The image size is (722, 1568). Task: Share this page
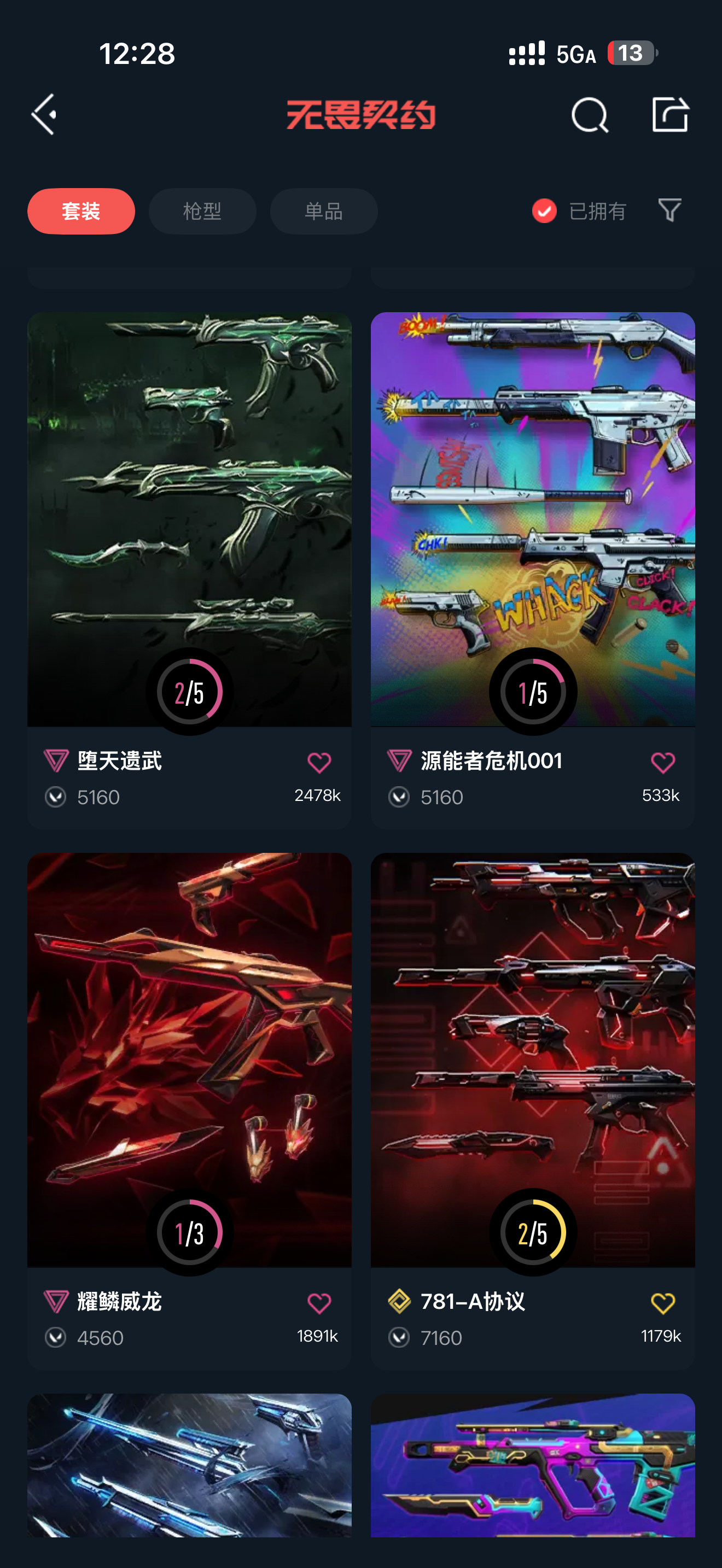(x=669, y=114)
